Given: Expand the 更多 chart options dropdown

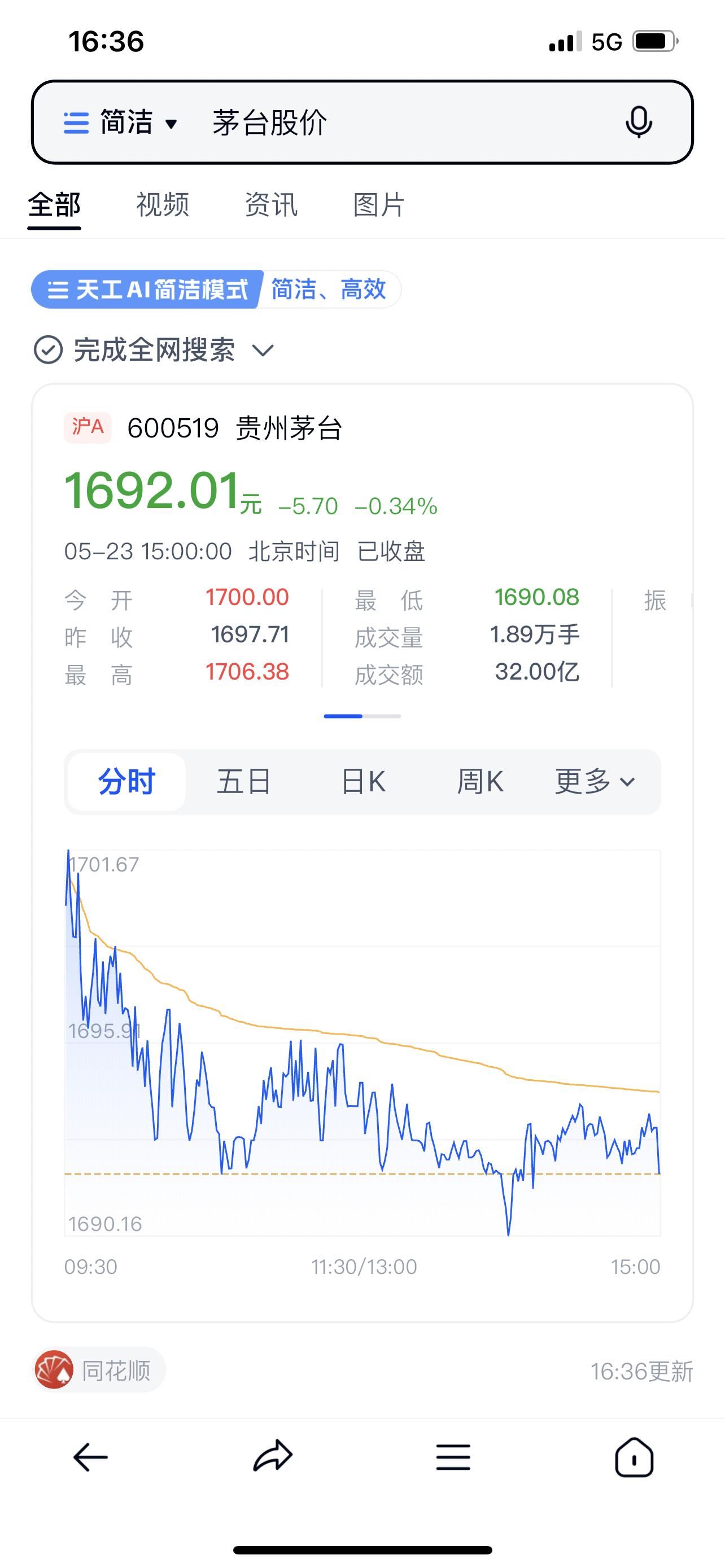Looking at the screenshot, I should pos(593,782).
